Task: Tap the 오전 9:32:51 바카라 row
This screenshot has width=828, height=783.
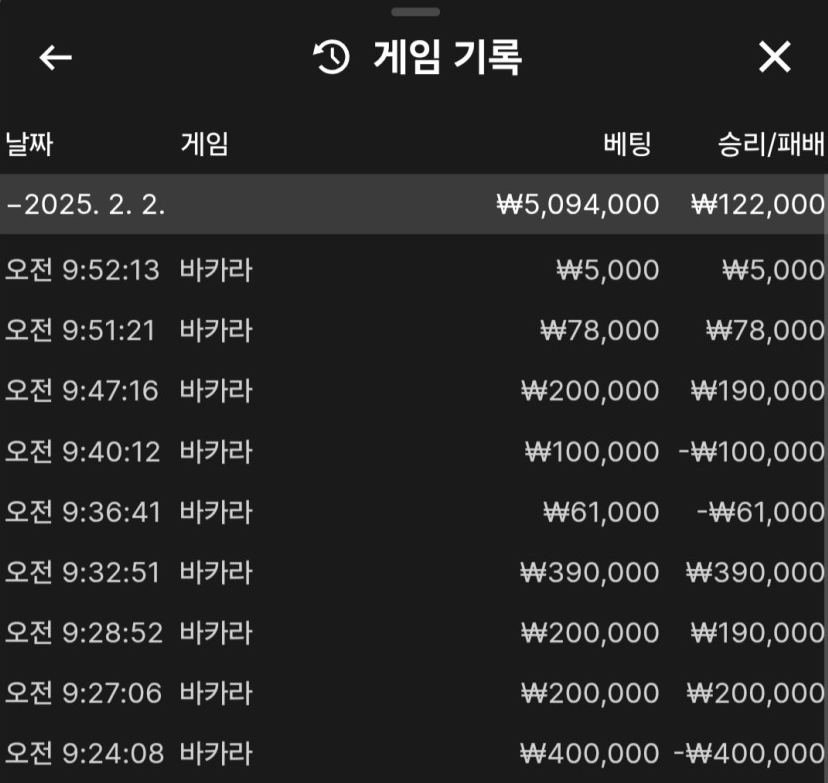Action: point(414,572)
